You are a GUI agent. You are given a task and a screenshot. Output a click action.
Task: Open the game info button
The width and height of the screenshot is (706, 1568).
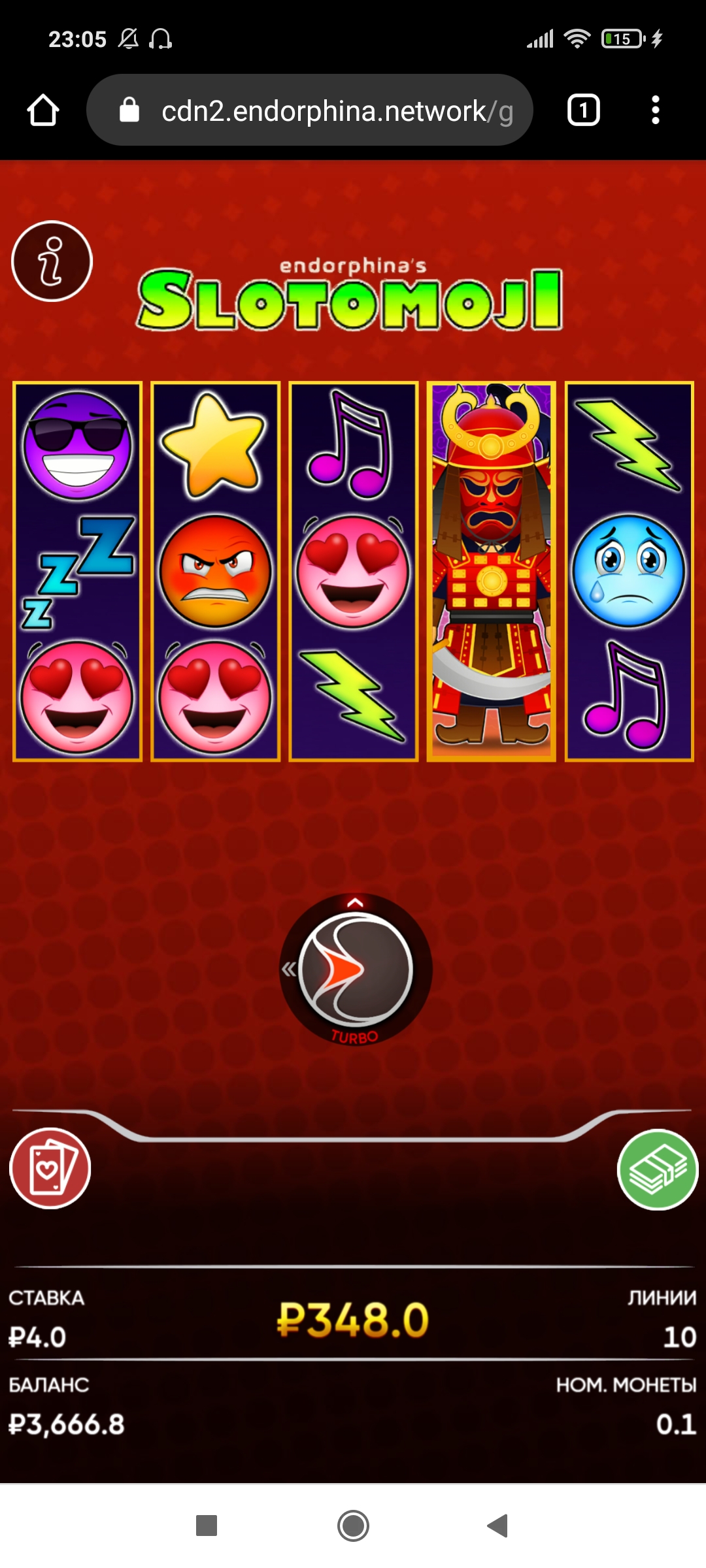[52, 261]
